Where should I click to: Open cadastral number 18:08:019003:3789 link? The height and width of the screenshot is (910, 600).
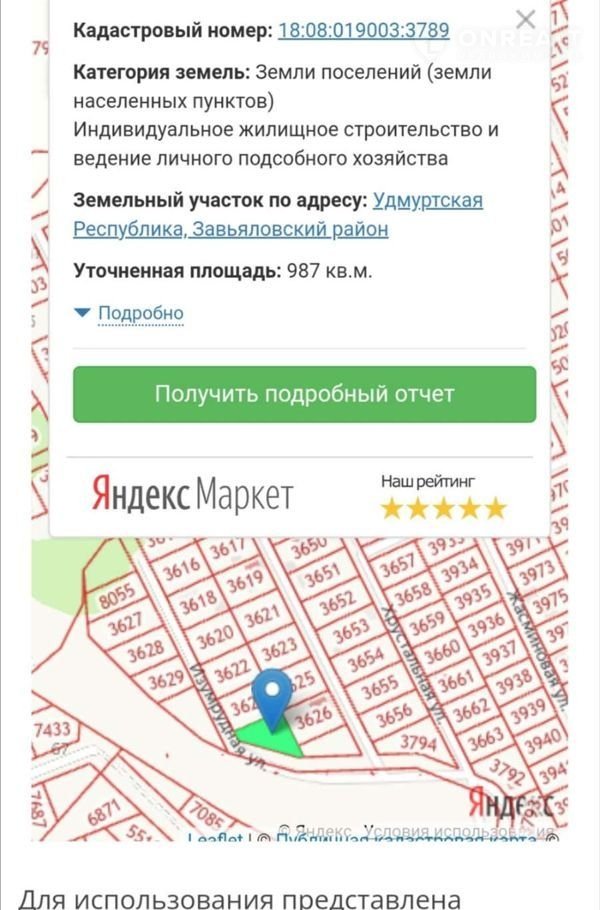coord(363,31)
